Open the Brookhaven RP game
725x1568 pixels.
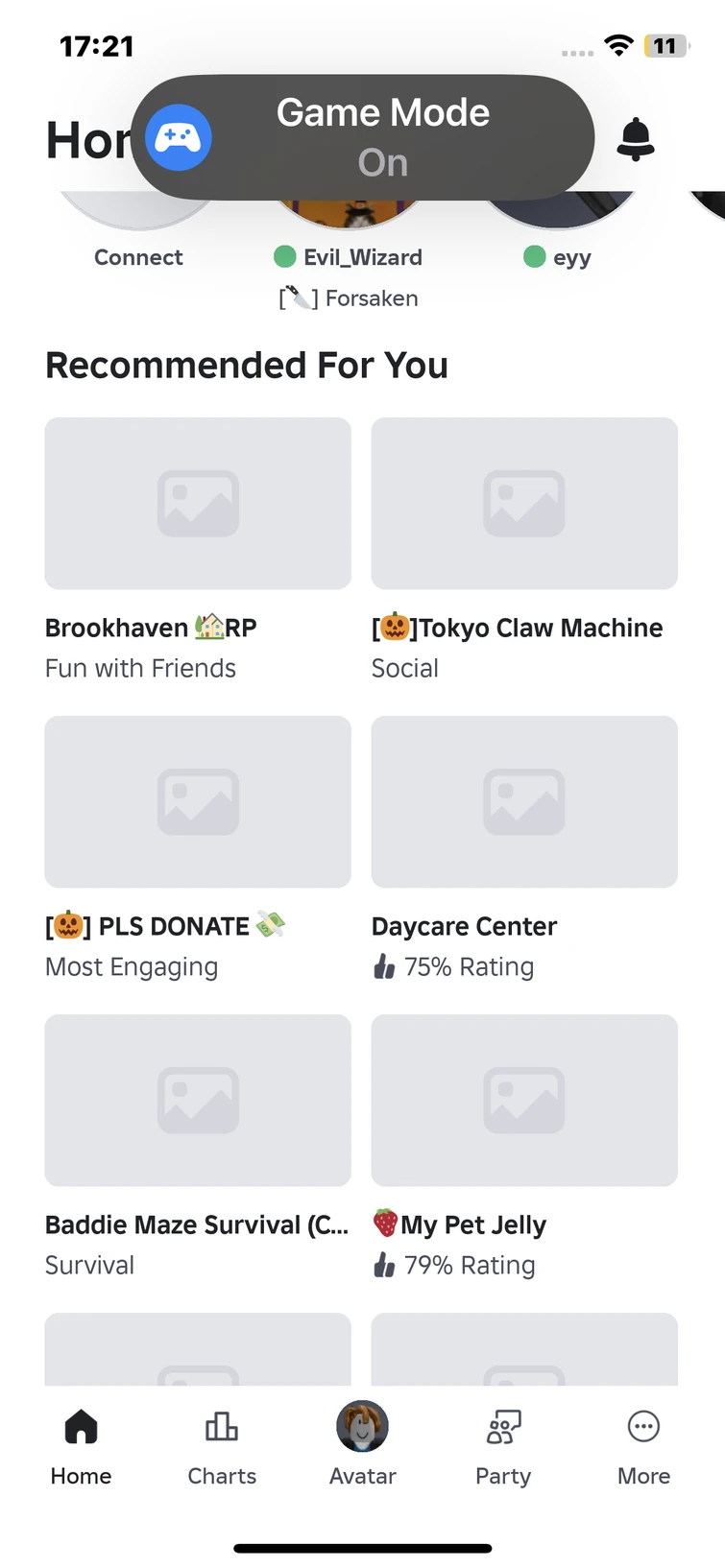198,504
